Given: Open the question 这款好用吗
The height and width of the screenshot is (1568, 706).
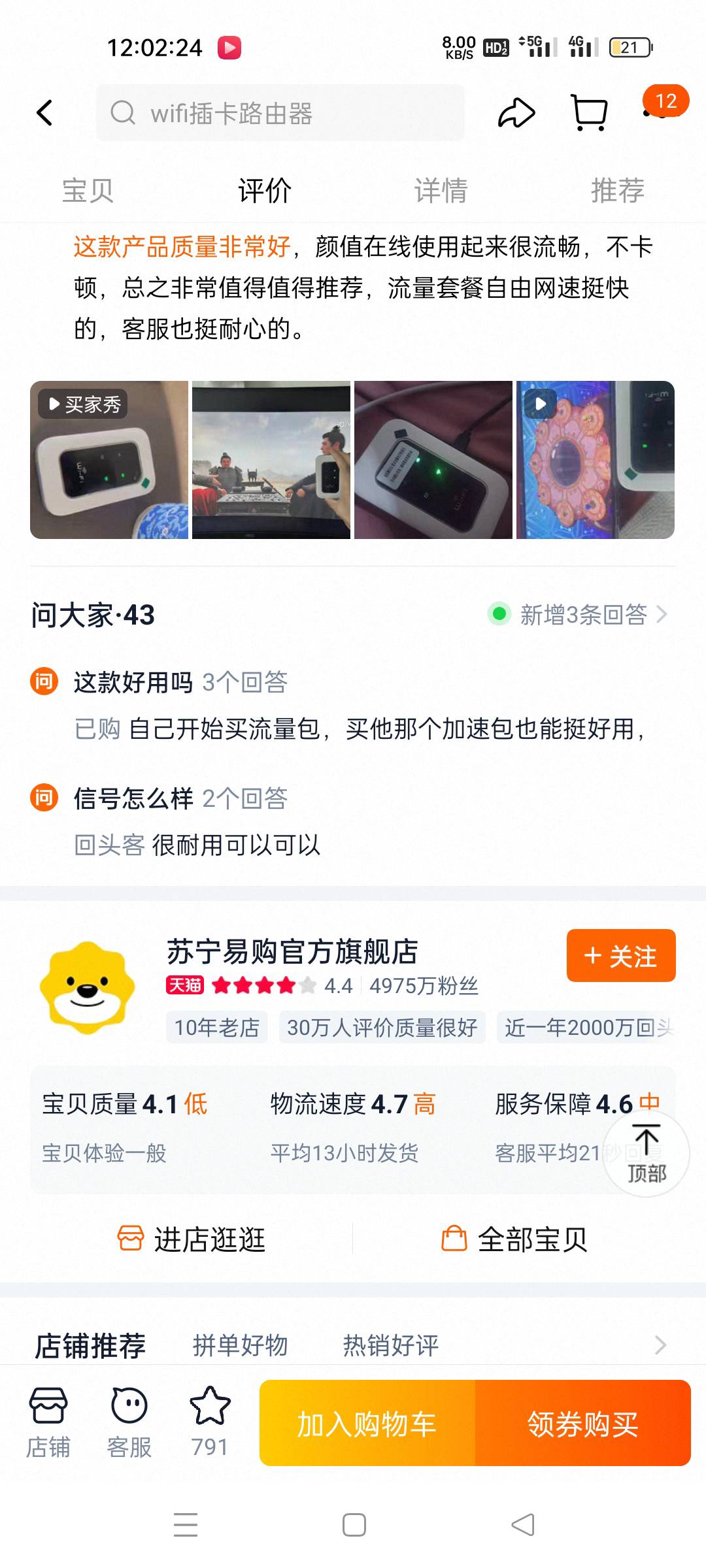Looking at the screenshot, I should (x=133, y=683).
